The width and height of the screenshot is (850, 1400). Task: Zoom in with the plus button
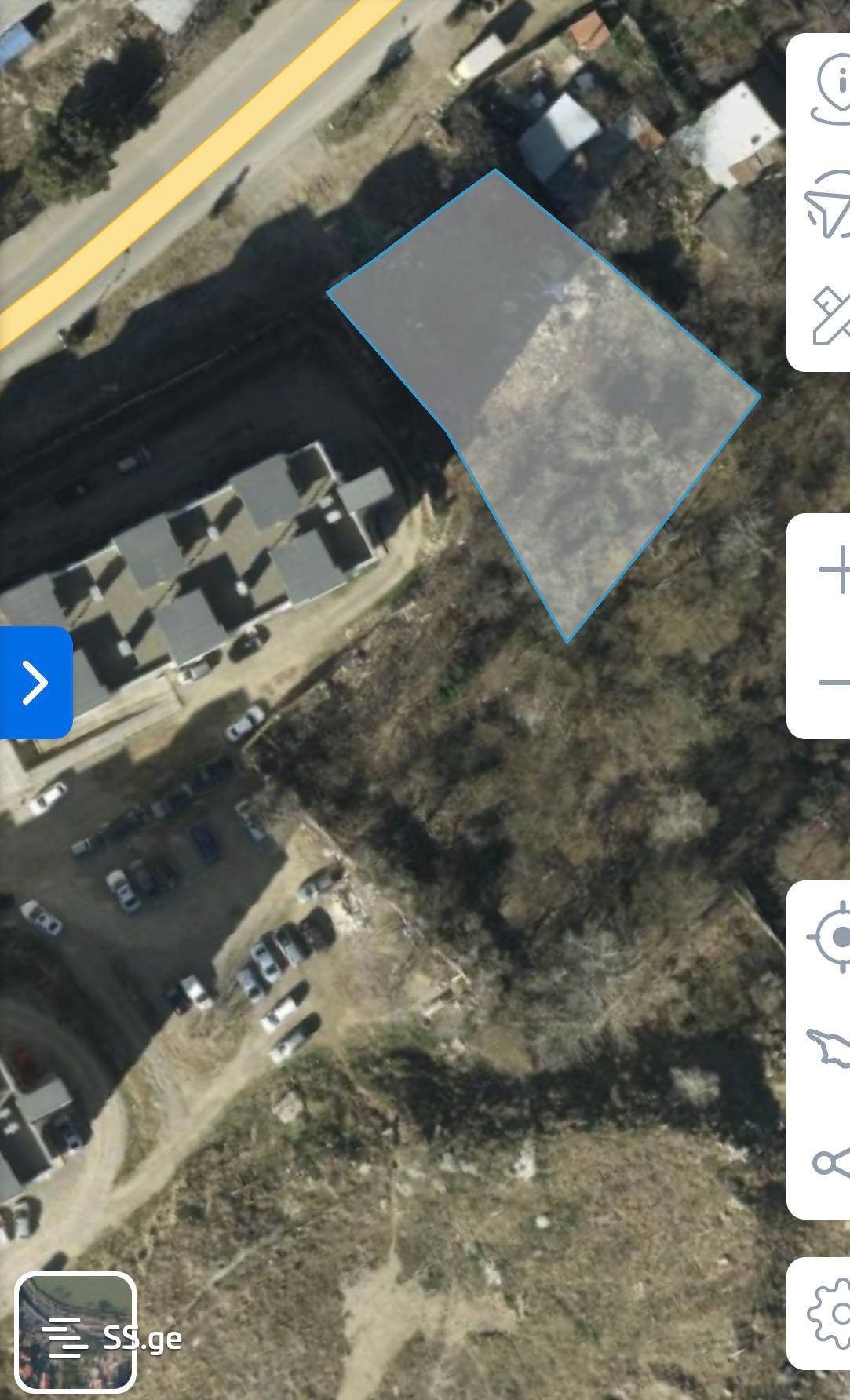[x=834, y=569]
